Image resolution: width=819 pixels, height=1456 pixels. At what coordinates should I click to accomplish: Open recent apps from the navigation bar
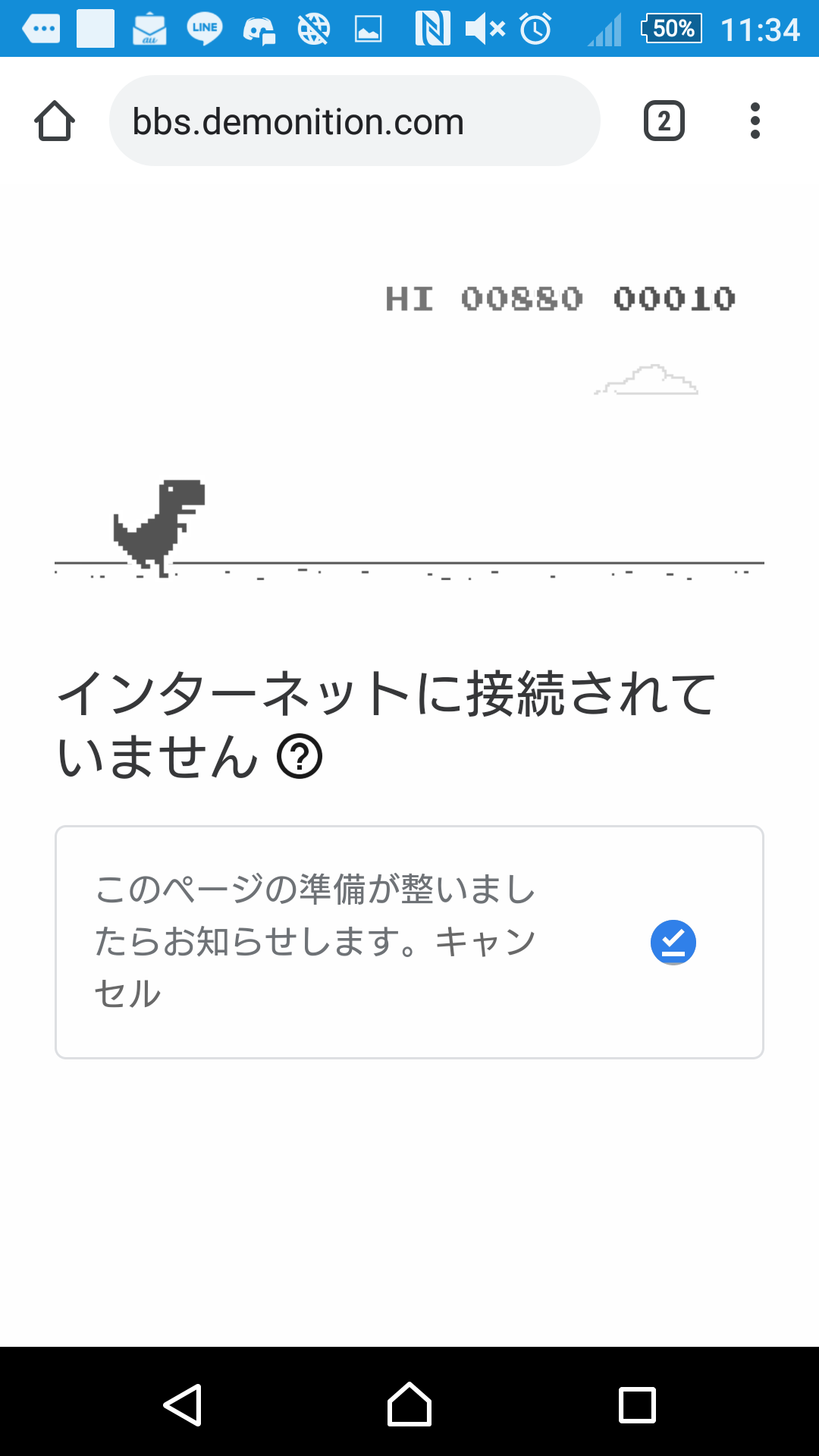click(637, 1405)
